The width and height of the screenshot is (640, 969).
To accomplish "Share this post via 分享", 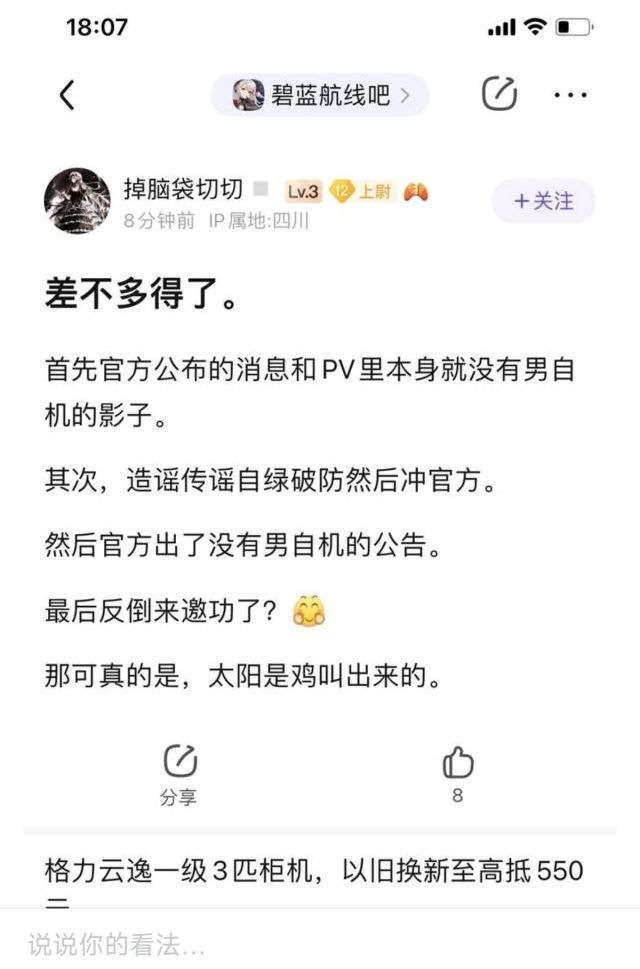I will point(179,774).
